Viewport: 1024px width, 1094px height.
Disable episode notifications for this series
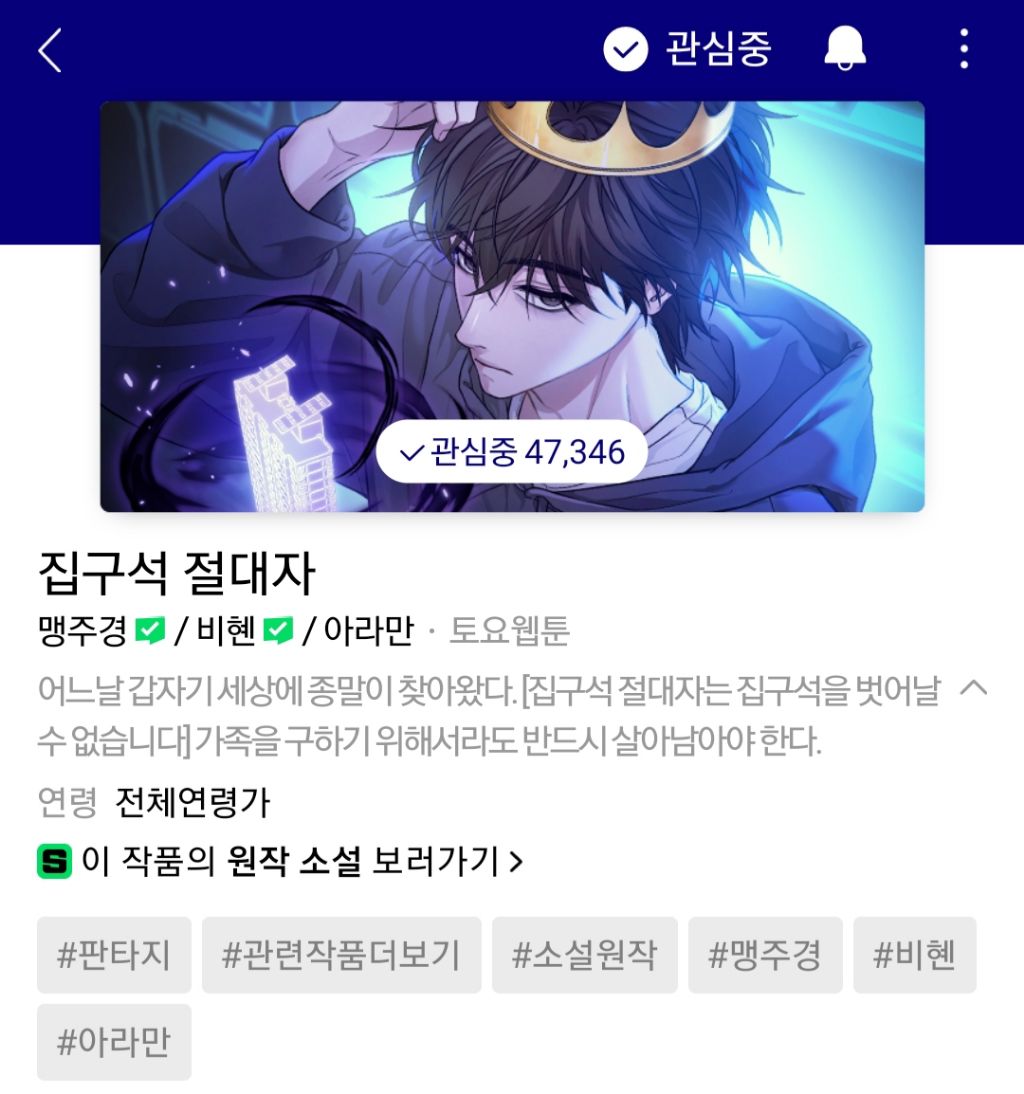click(x=845, y=50)
